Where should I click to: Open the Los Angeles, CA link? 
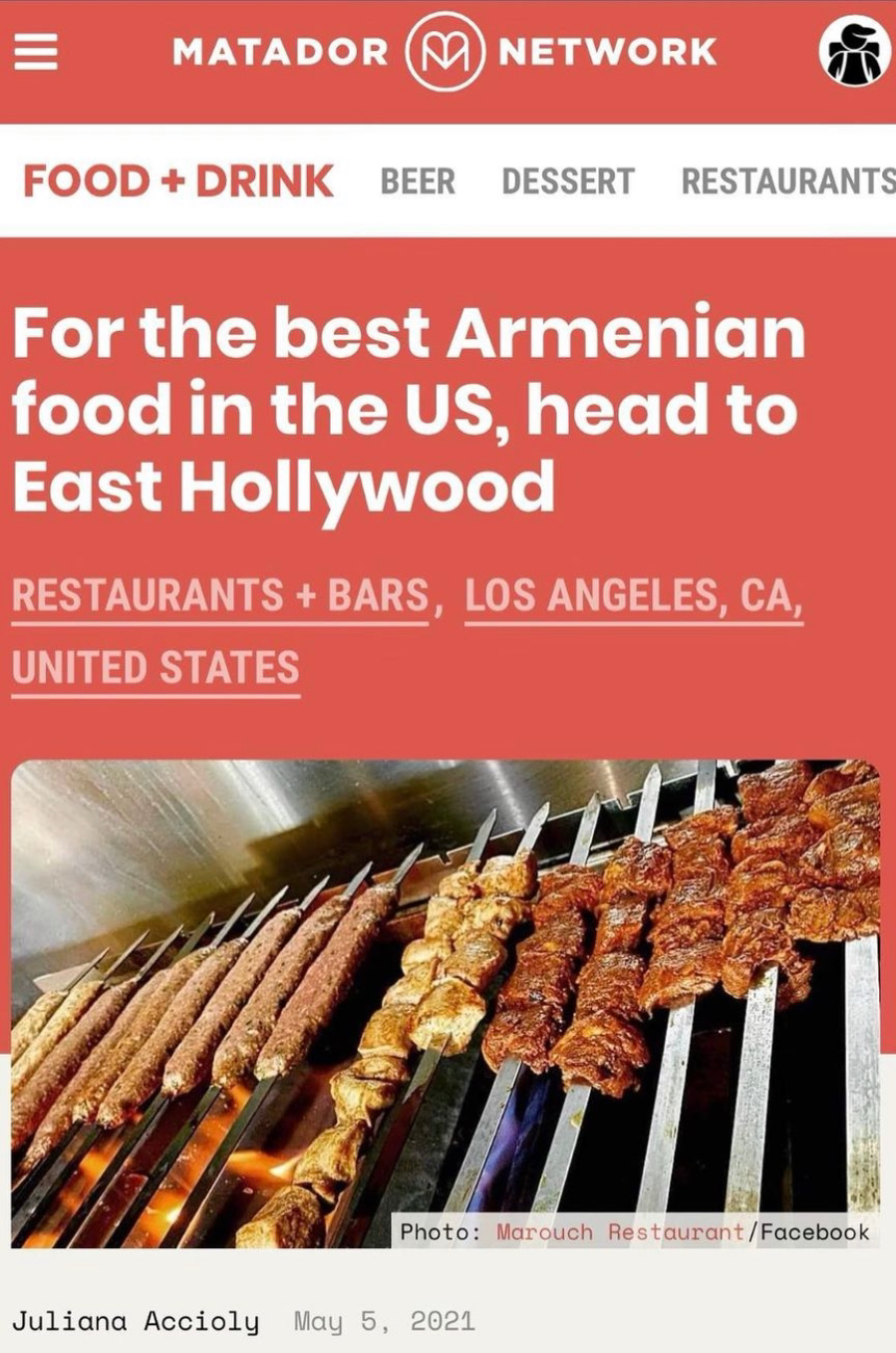[633, 596]
